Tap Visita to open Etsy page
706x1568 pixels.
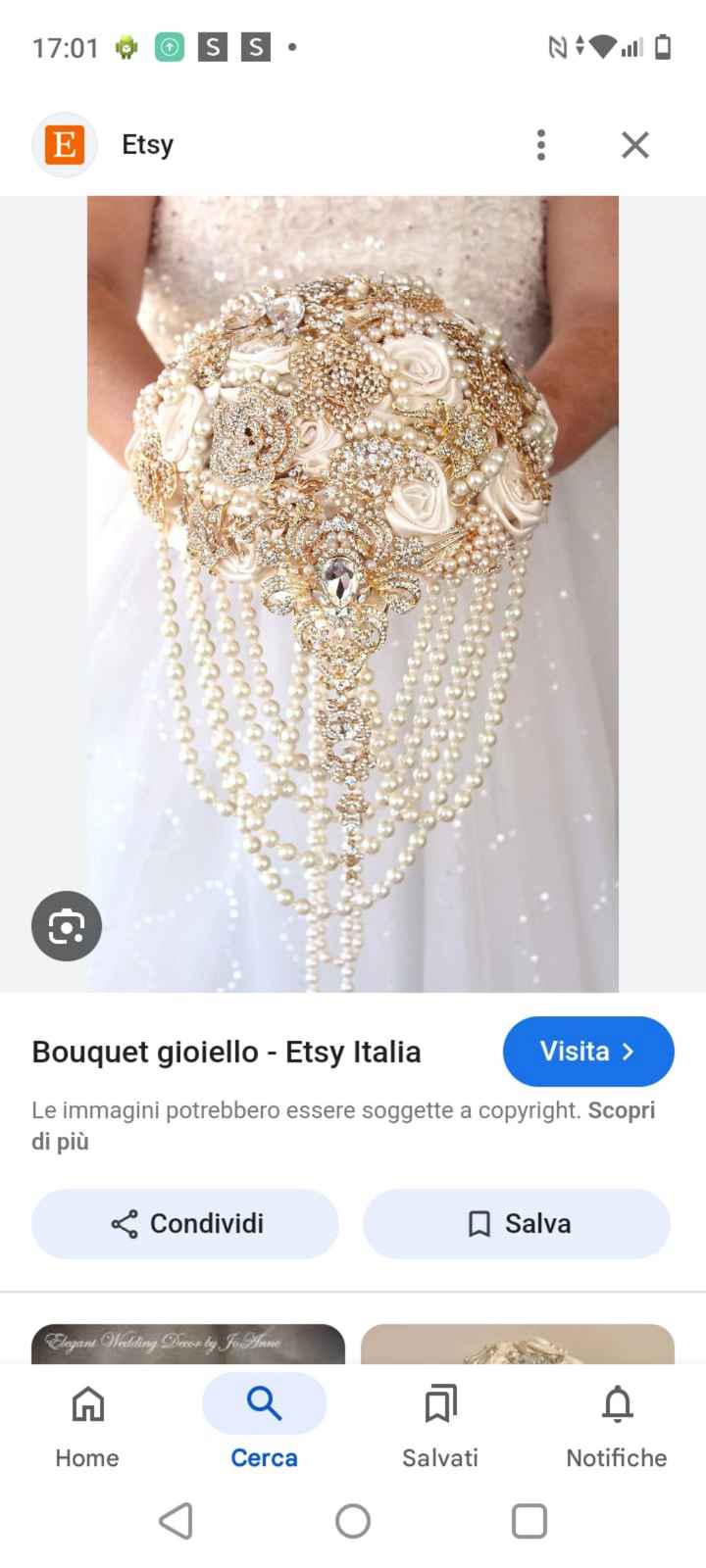588,1052
